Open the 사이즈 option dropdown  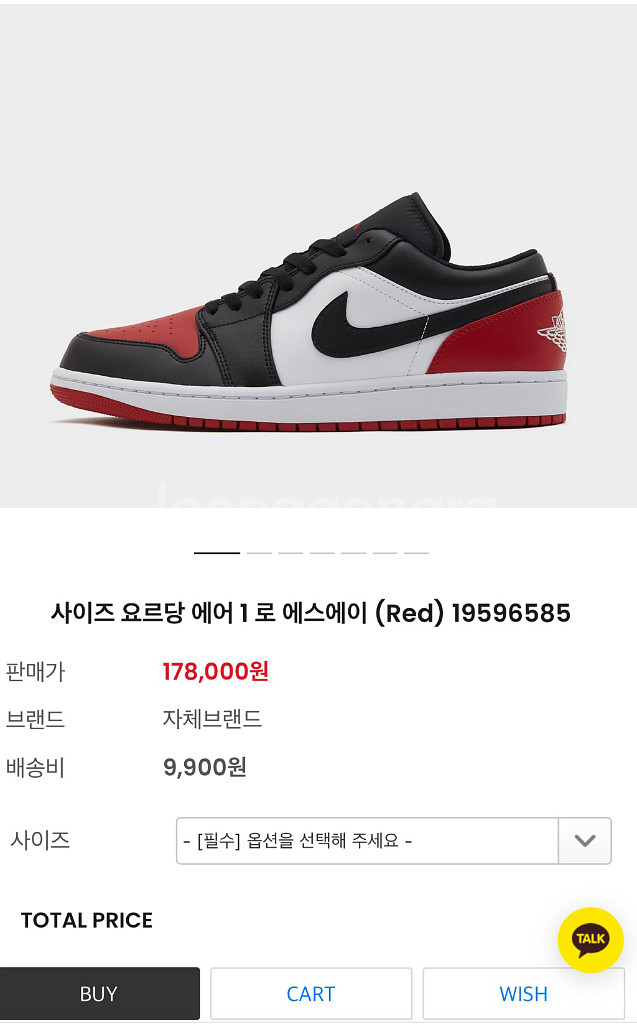click(393, 841)
